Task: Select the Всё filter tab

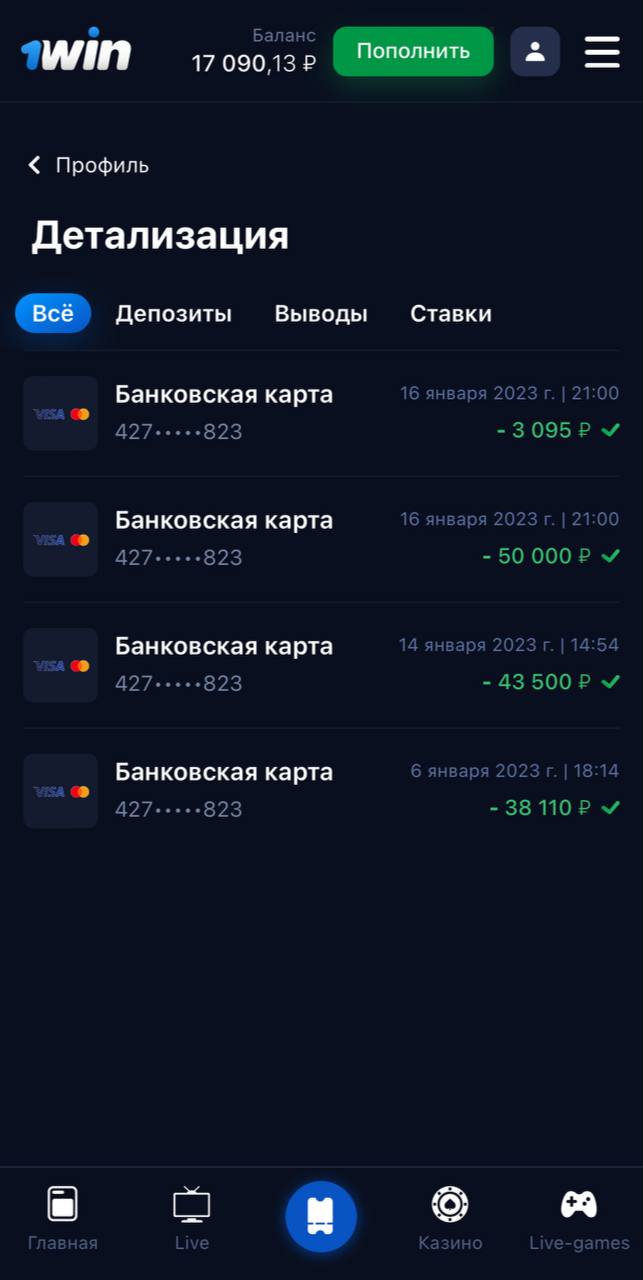Action: tap(53, 313)
